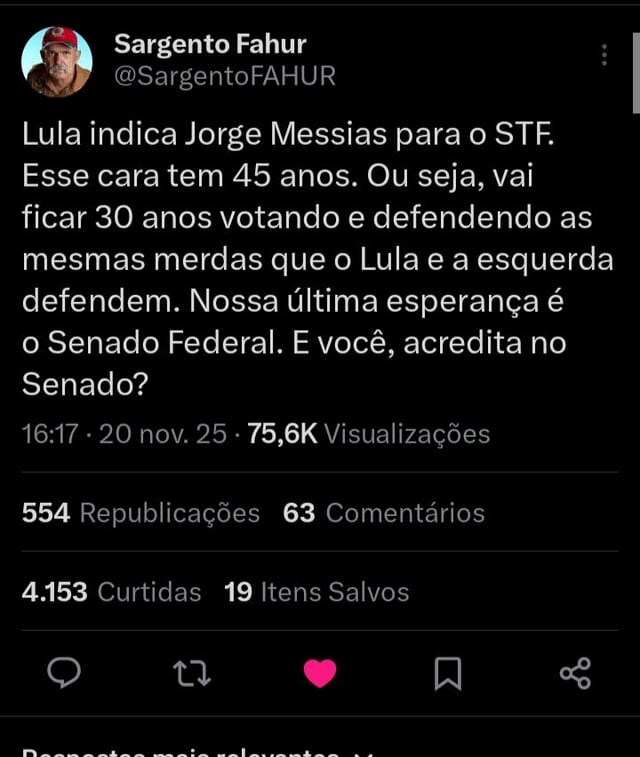Screen dimensions: 640x757
Task: Reply to the post with comment icon
Action: (x=64, y=674)
